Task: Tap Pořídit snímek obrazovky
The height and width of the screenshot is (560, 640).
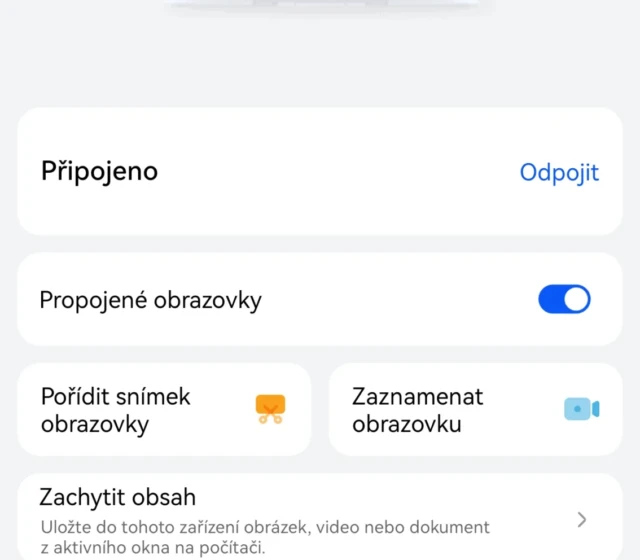Action: point(164,410)
